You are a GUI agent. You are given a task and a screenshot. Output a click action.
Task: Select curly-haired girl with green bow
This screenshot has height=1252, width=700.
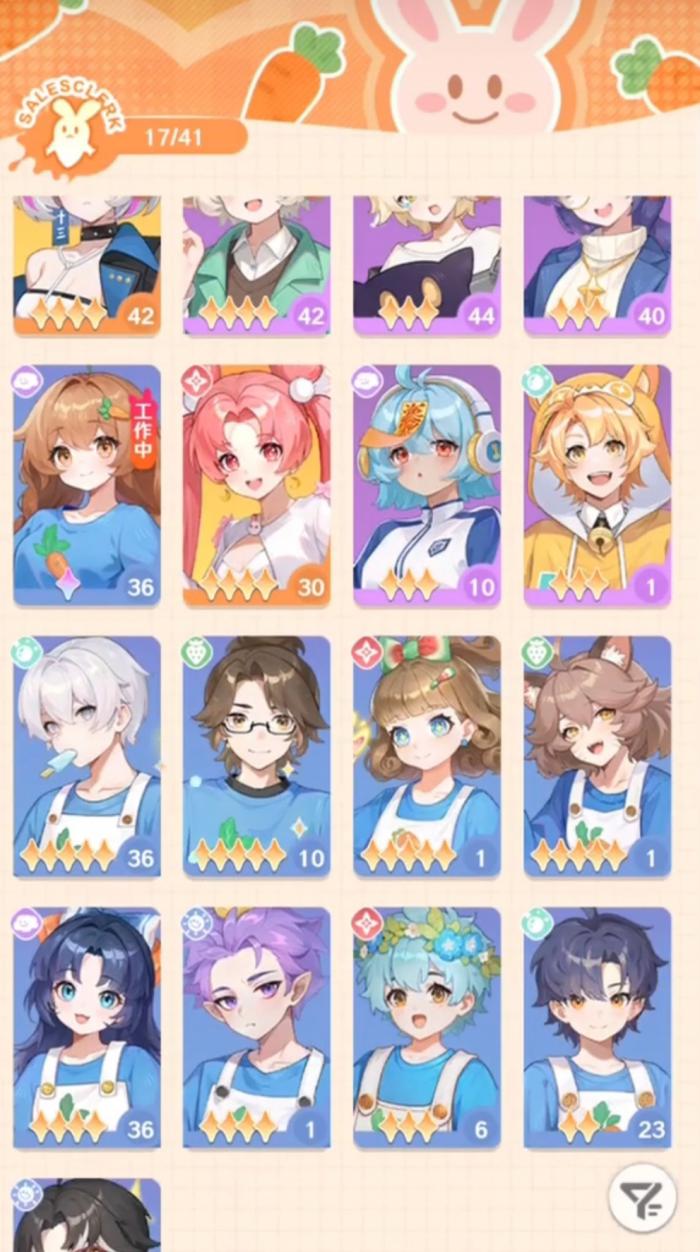pos(427,755)
